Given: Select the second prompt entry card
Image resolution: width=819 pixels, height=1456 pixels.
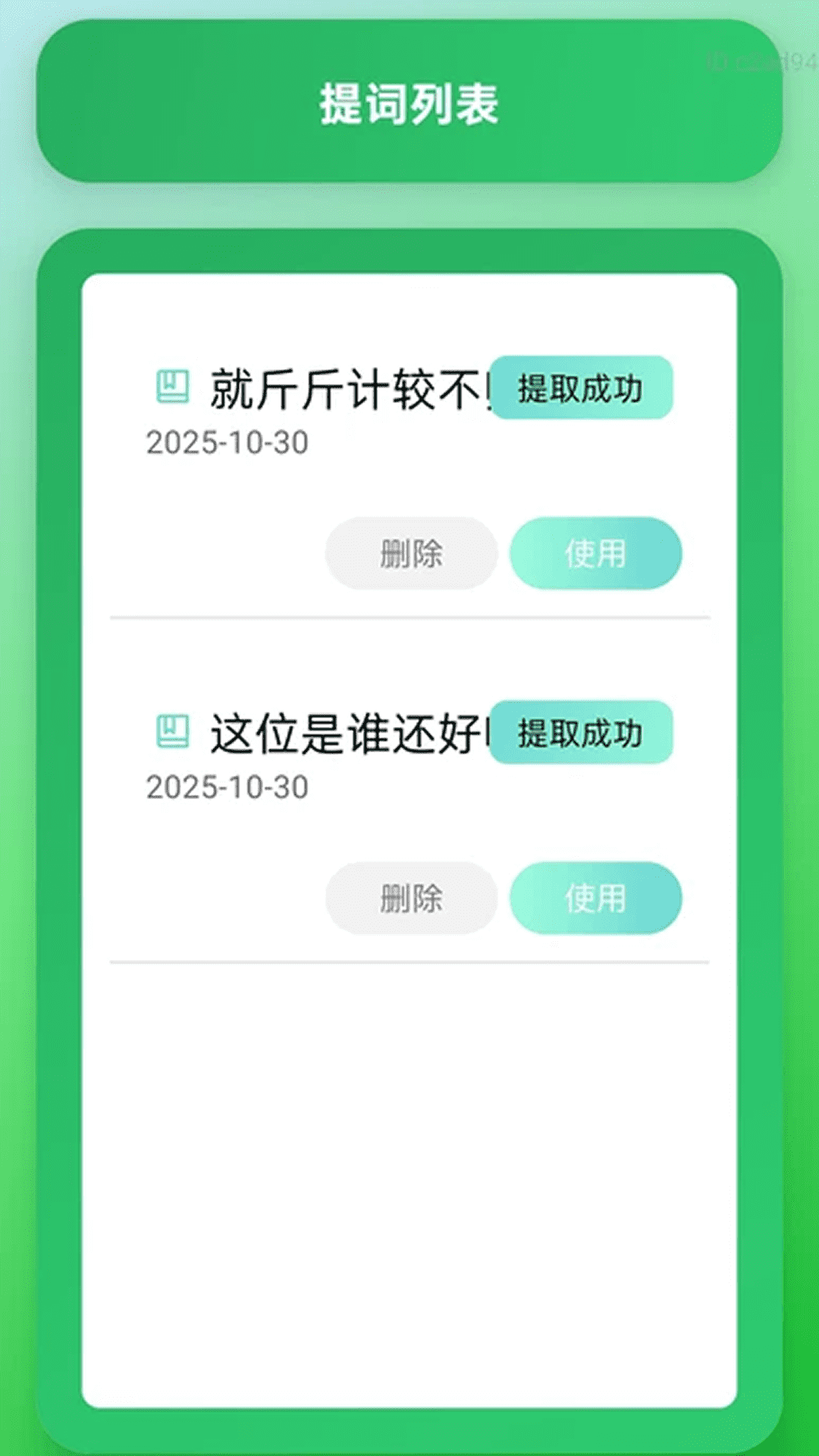Looking at the screenshot, I should 409,811.
